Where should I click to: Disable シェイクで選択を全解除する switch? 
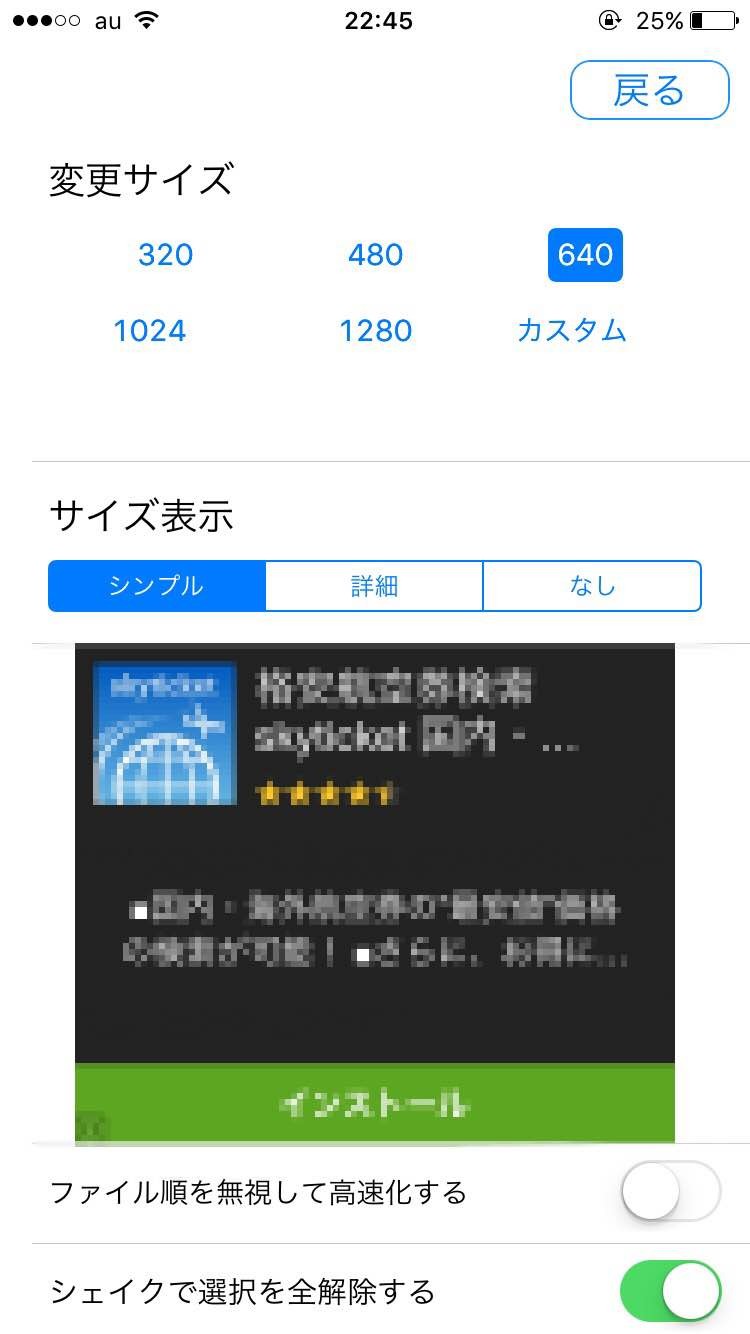[671, 1291]
